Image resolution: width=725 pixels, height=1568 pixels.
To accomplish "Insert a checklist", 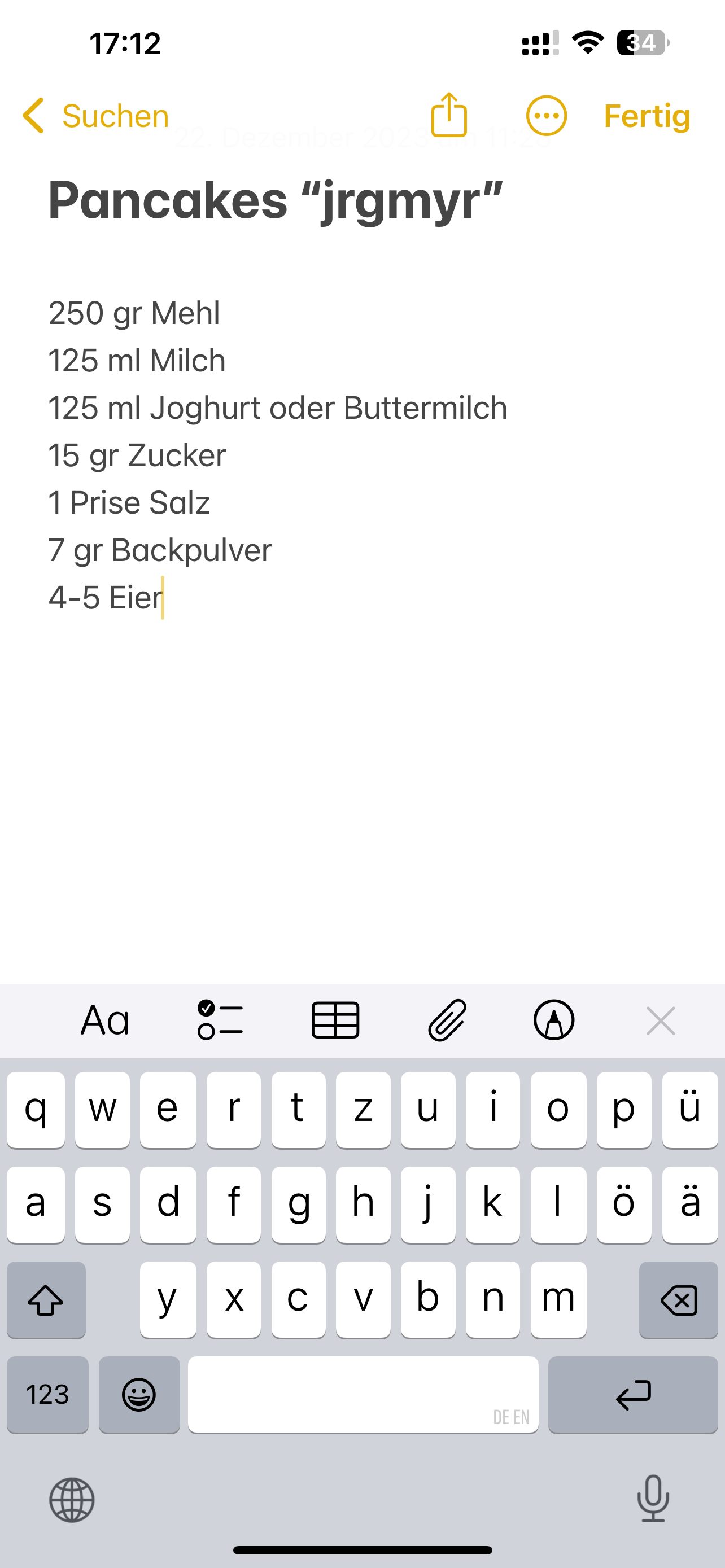I will pyautogui.click(x=220, y=1020).
